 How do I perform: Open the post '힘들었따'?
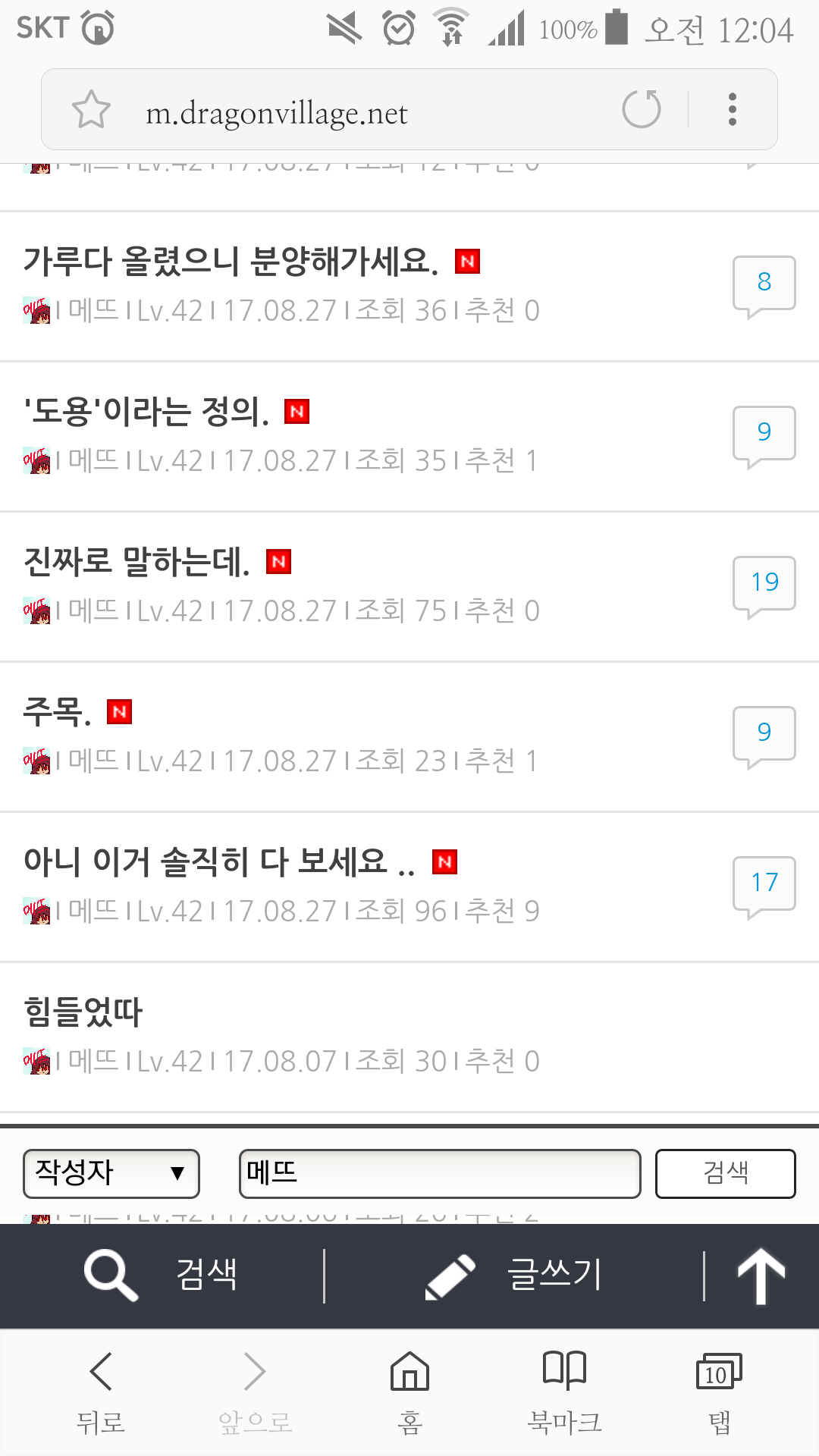coord(83,1012)
